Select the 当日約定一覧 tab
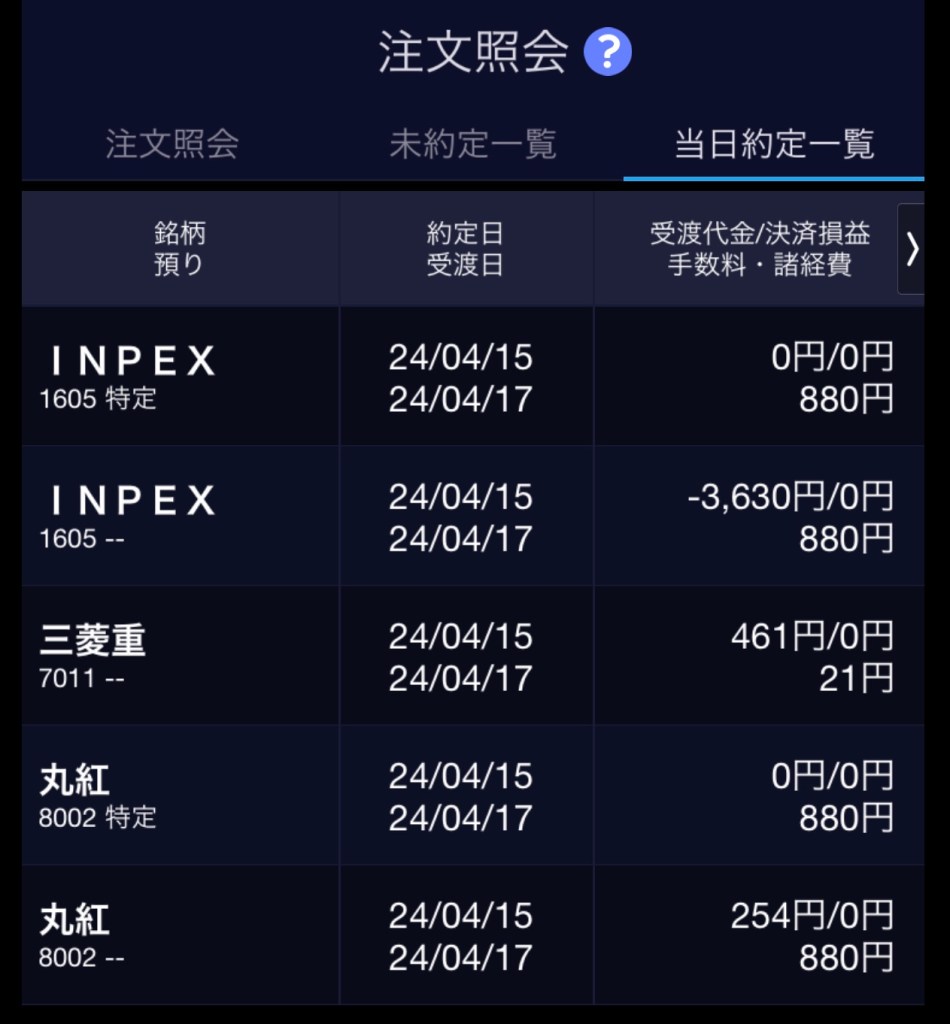Image resolution: width=950 pixels, height=1024 pixels. point(774,144)
